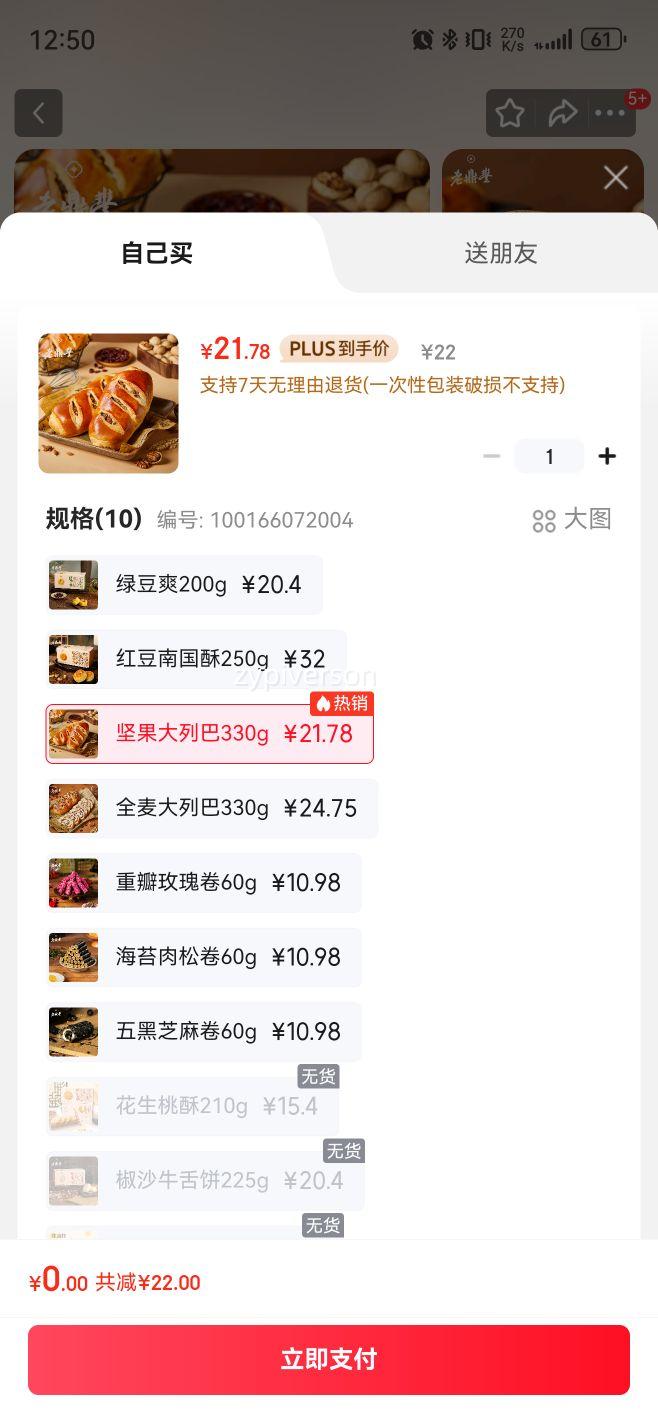Viewport: 658px width, 1416px height.
Task: Tap the quantity field showing 1
Action: tap(549, 456)
